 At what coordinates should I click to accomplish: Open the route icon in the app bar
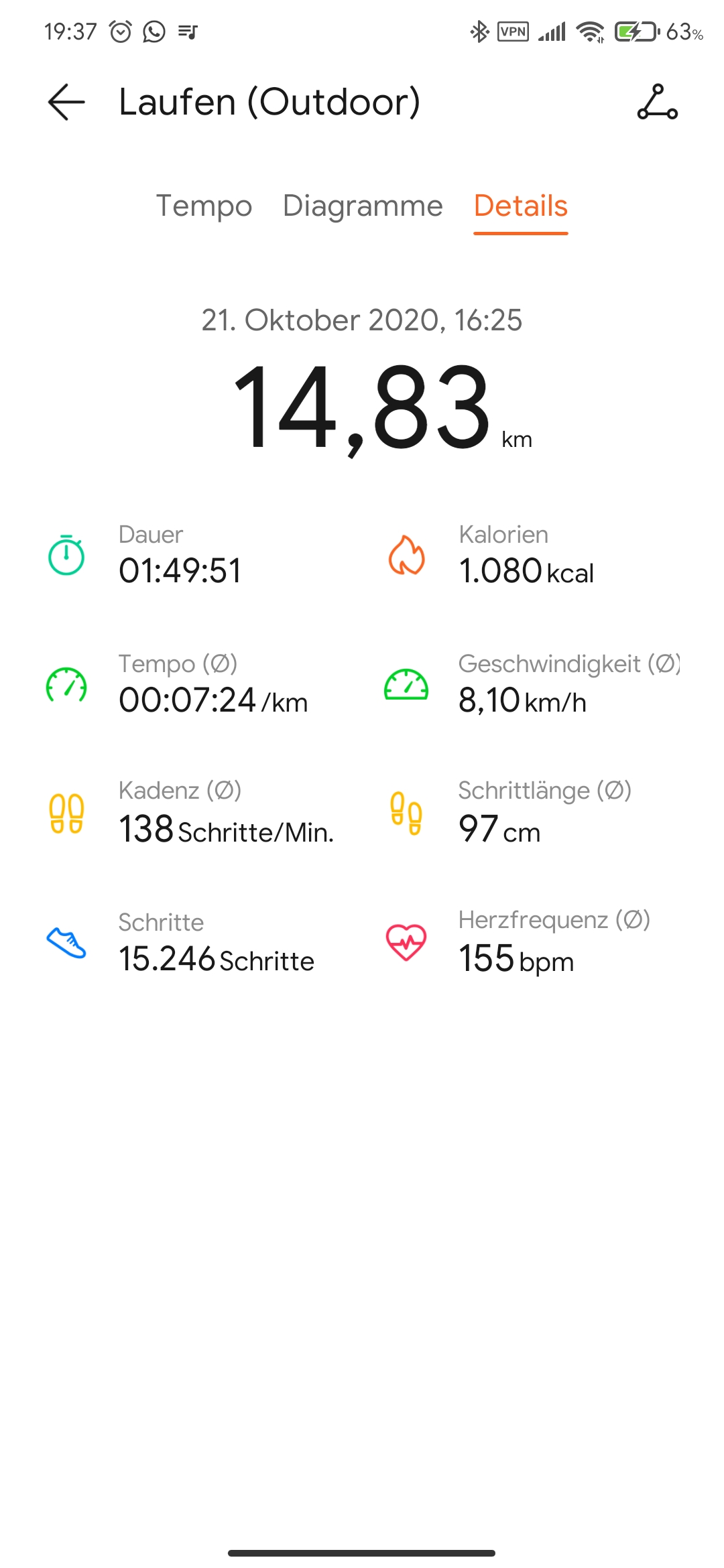(657, 103)
